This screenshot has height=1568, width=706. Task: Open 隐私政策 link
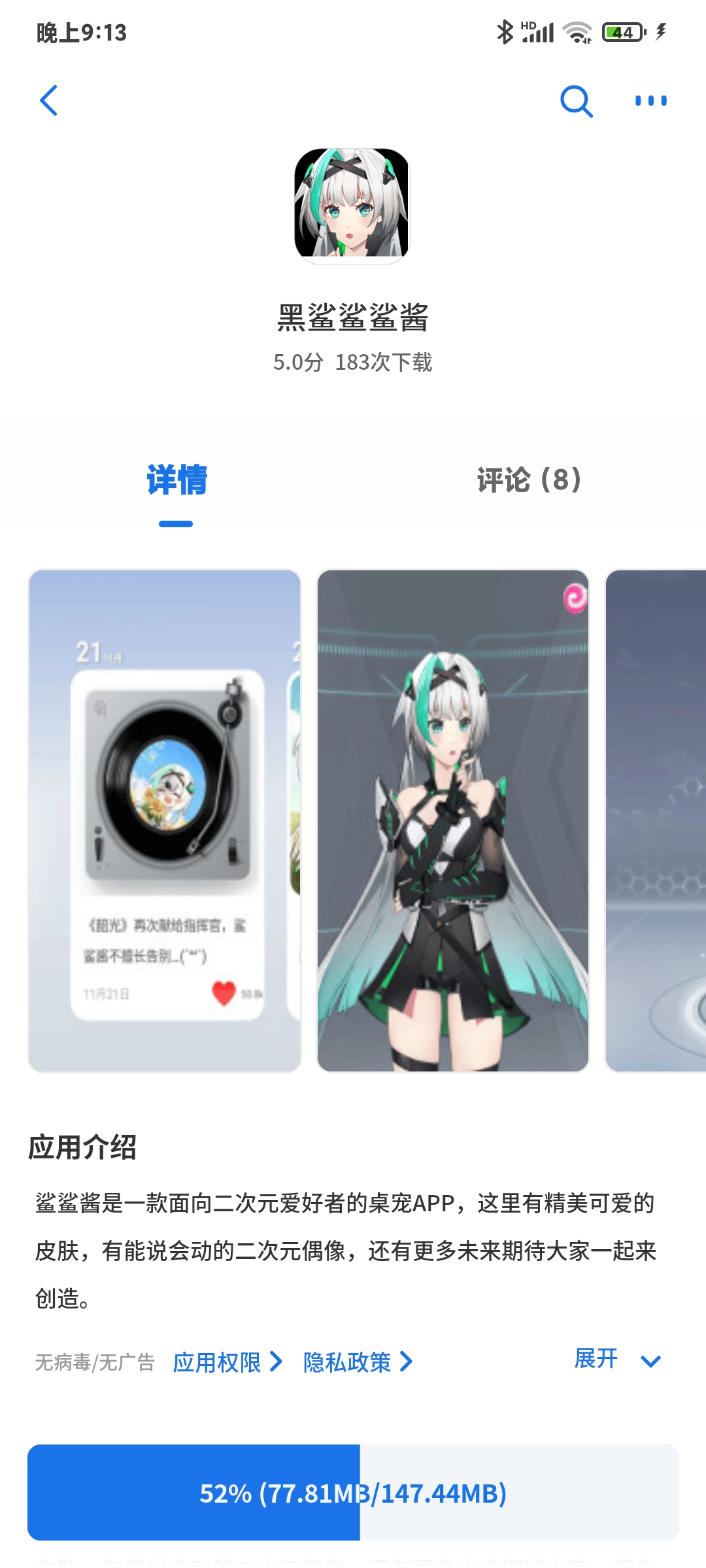tap(357, 1362)
